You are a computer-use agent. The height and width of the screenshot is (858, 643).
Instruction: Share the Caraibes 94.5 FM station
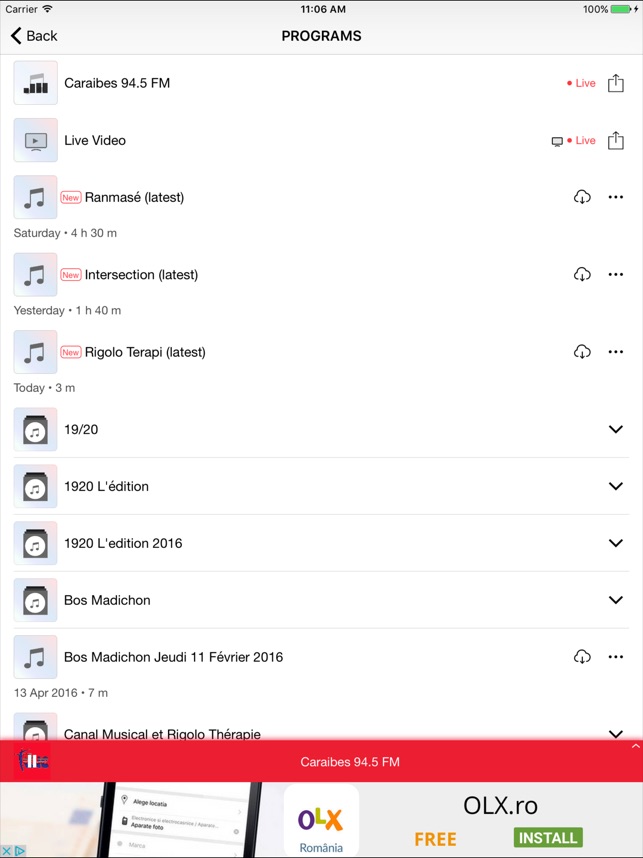click(x=615, y=83)
